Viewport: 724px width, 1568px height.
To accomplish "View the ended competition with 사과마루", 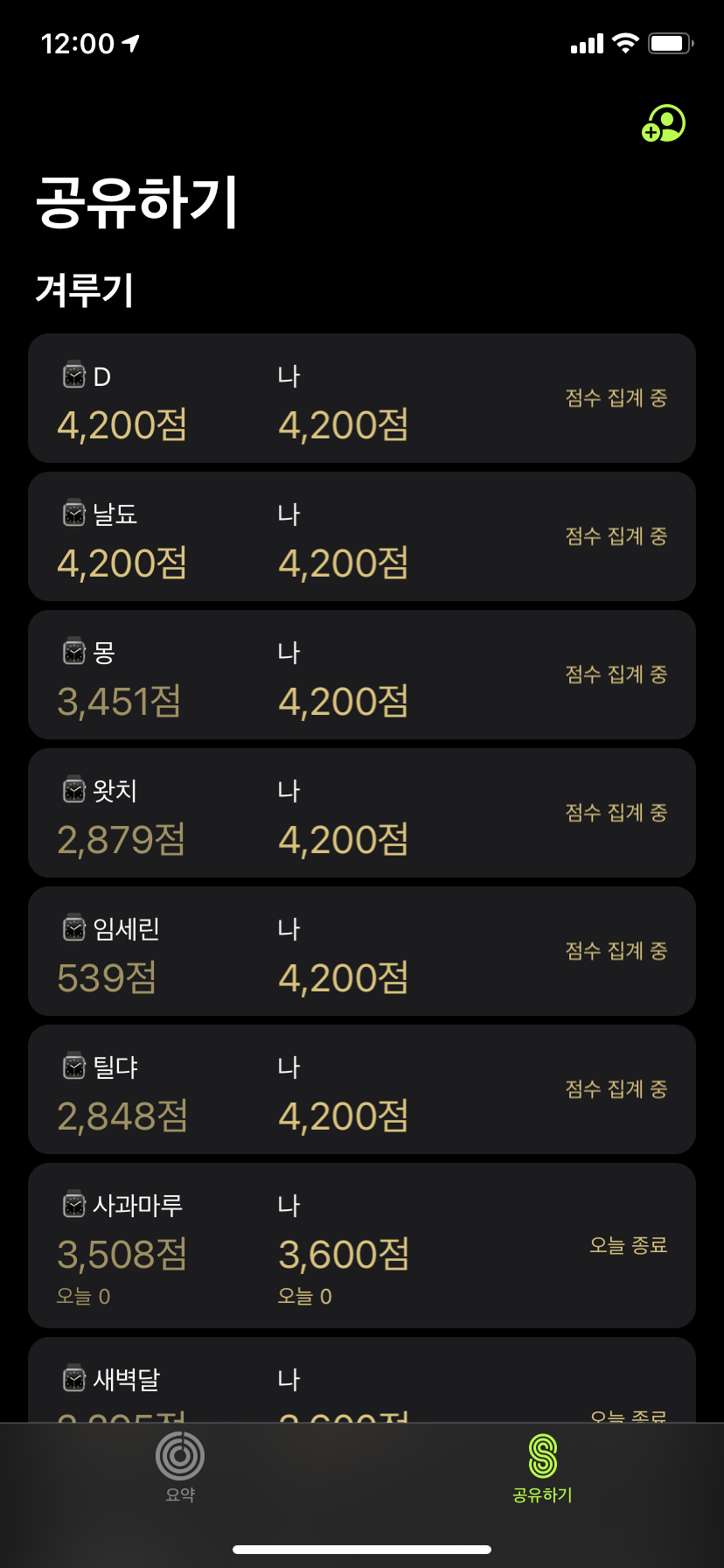I will pos(362,1245).
